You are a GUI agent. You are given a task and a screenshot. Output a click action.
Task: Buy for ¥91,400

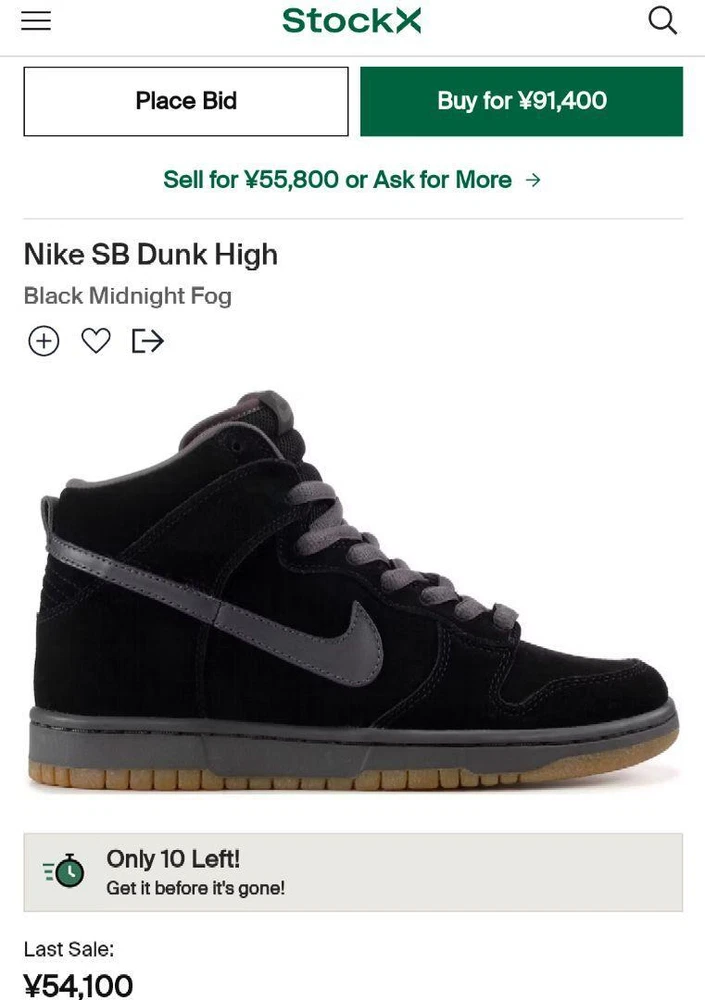(521, 101)
